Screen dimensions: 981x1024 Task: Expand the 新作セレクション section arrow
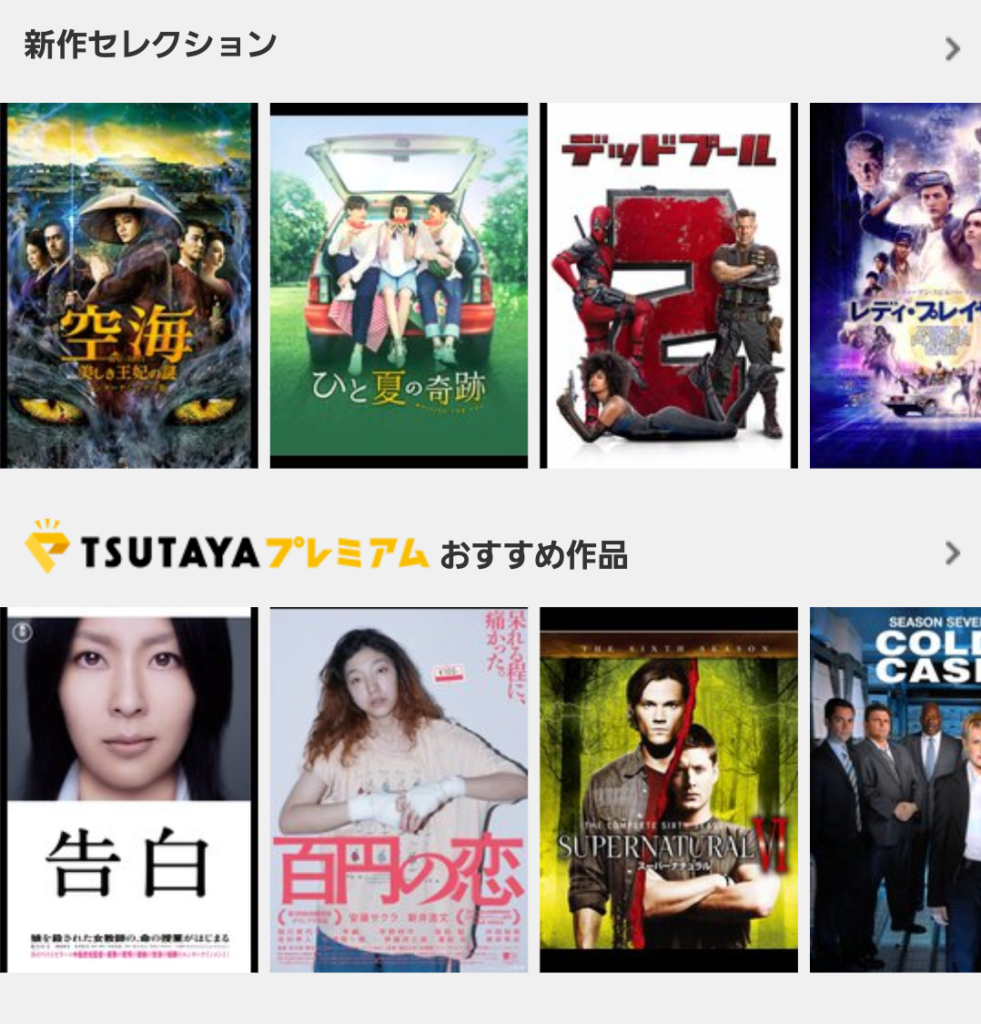tap(952, 48)
